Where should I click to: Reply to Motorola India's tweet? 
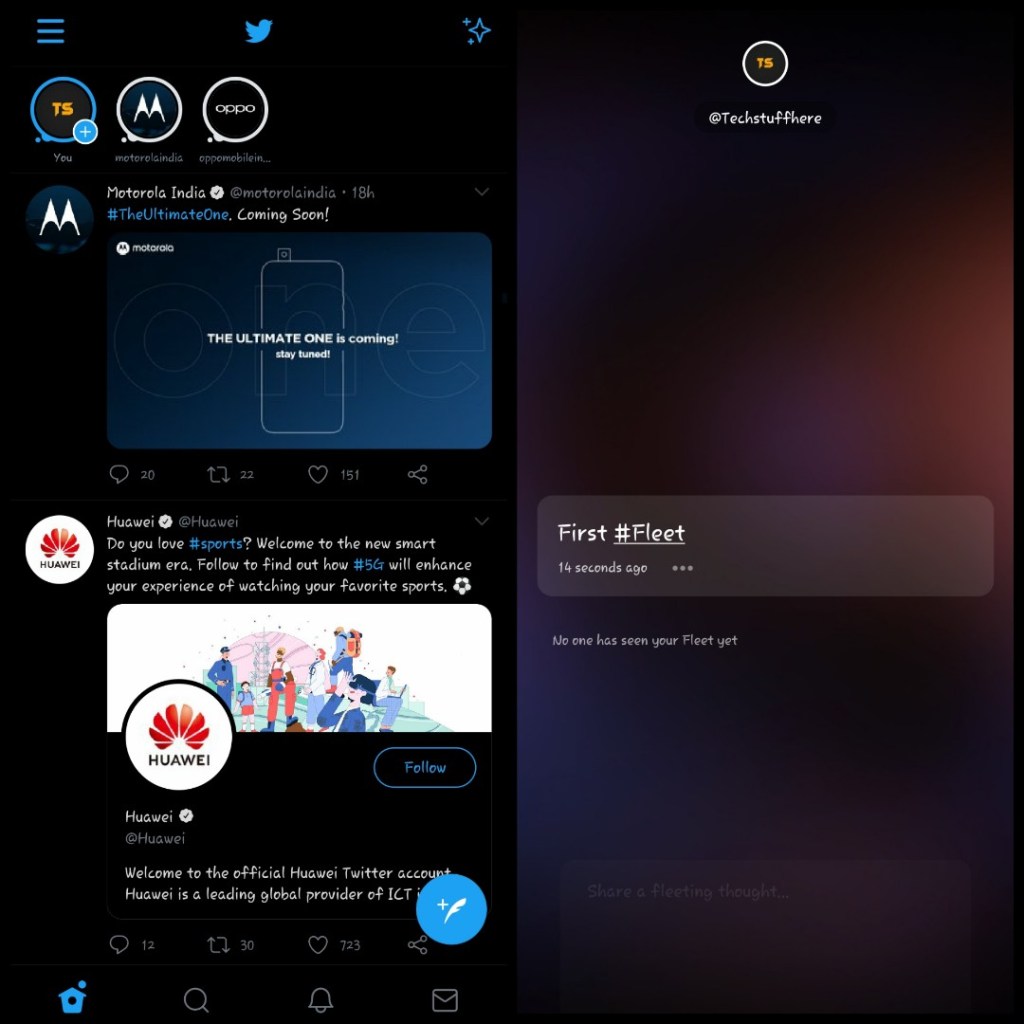(x=119, y=474)
